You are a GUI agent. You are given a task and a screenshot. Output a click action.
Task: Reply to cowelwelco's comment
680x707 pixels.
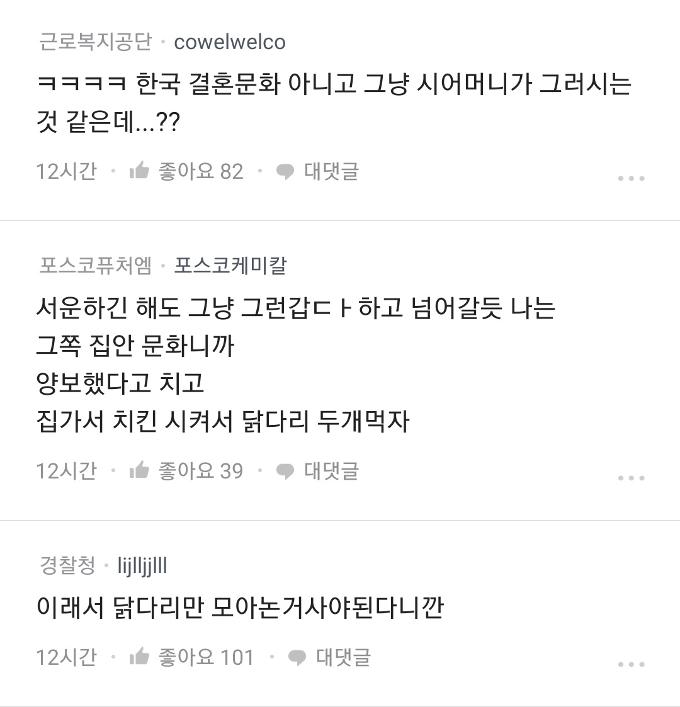[x=317, y=171]
